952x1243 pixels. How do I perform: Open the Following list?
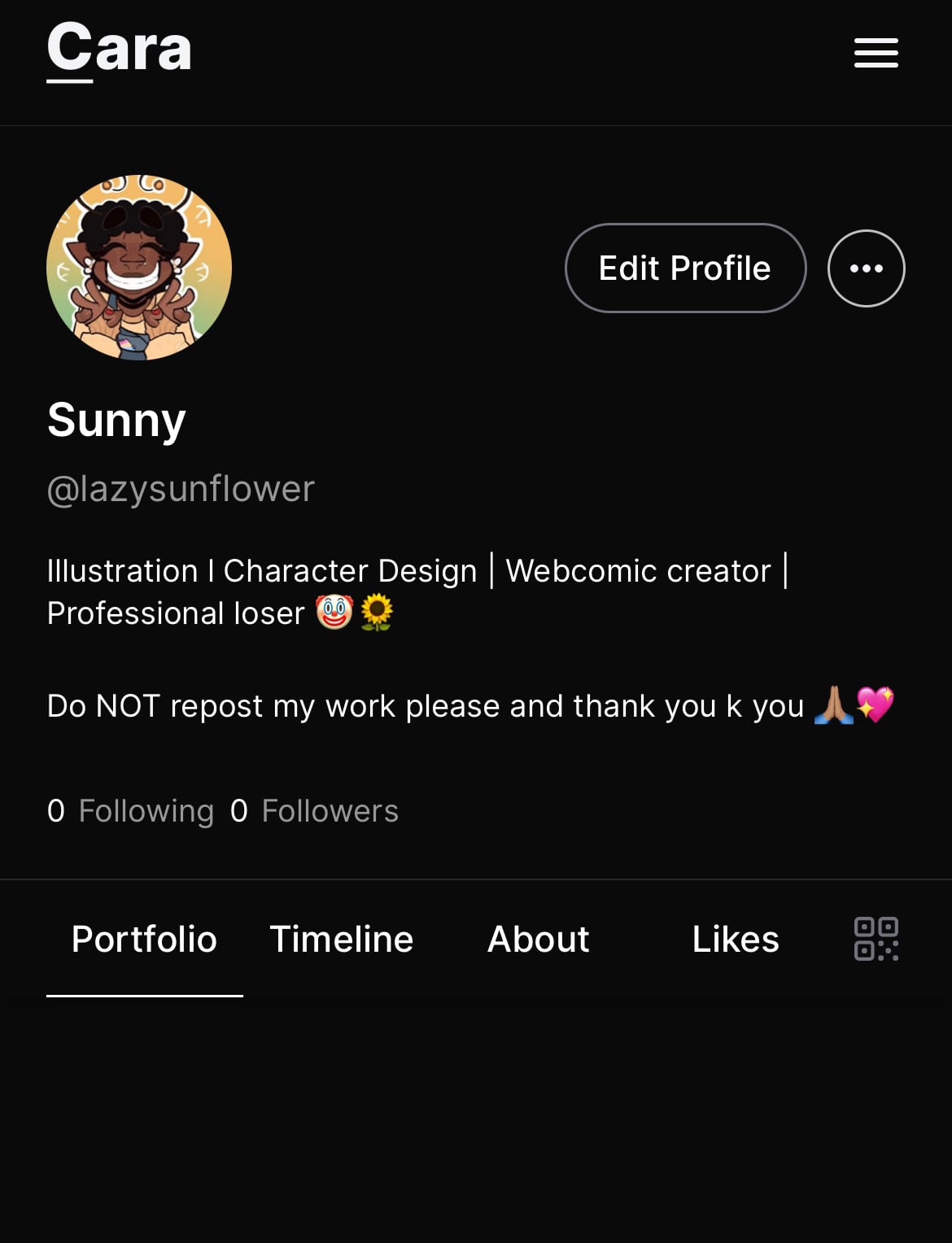pos(131,811)
